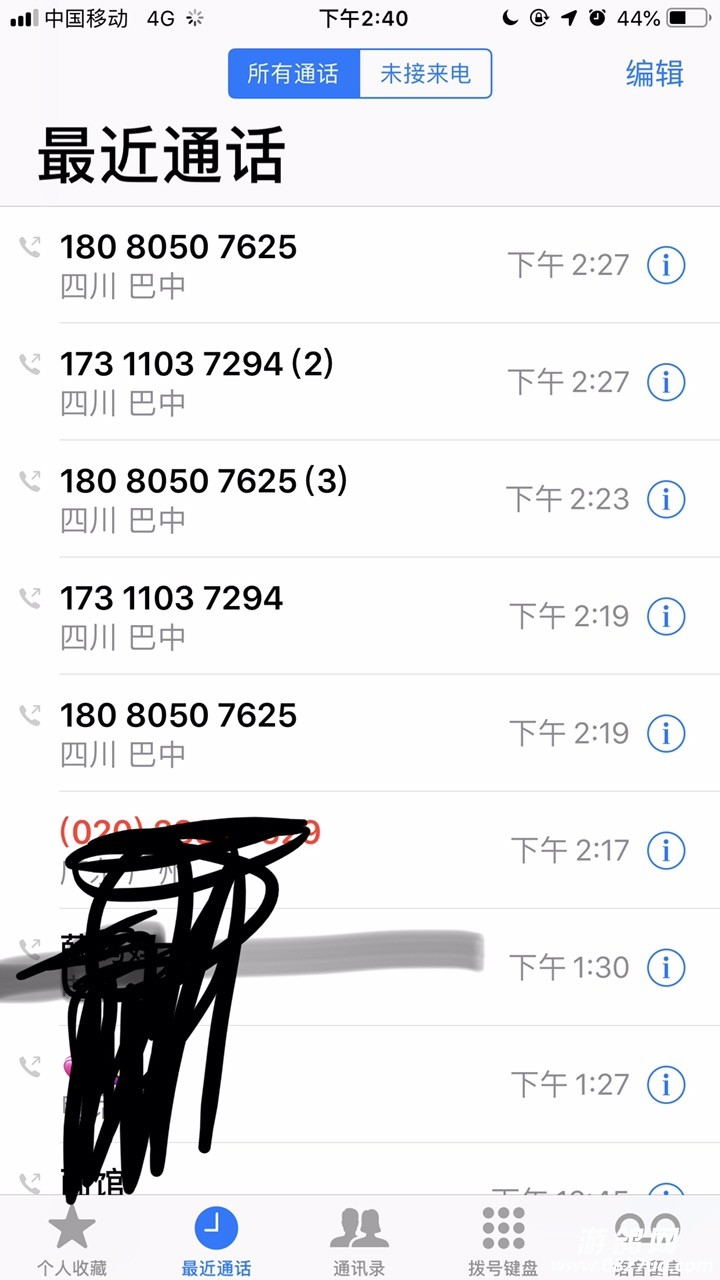Image resolution: width=720 pixels, height=1280 pixels.
Task: Open the voicemail tab
Action: (x=647, y=1240)
